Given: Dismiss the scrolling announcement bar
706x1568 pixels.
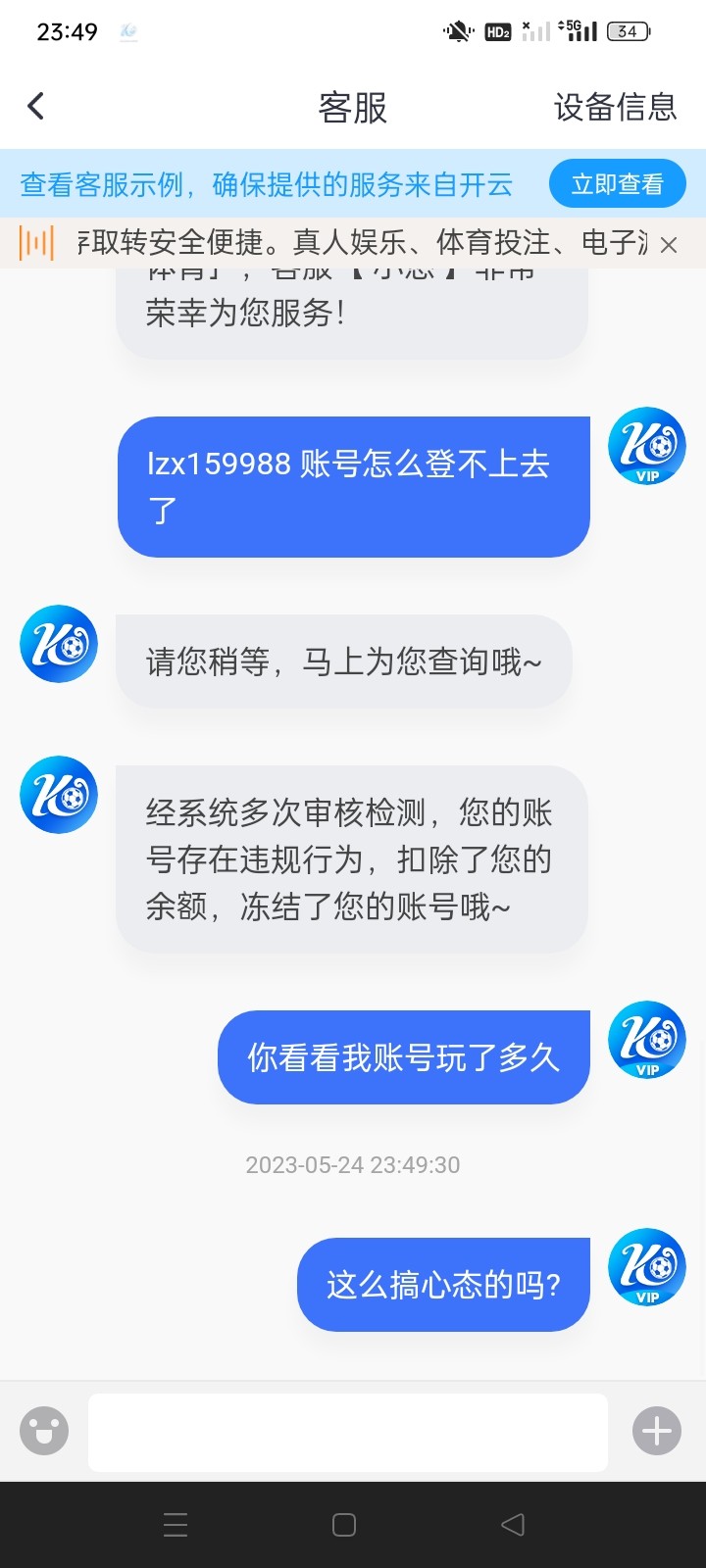Looking at the screenshot, I should tap(669, 244).
